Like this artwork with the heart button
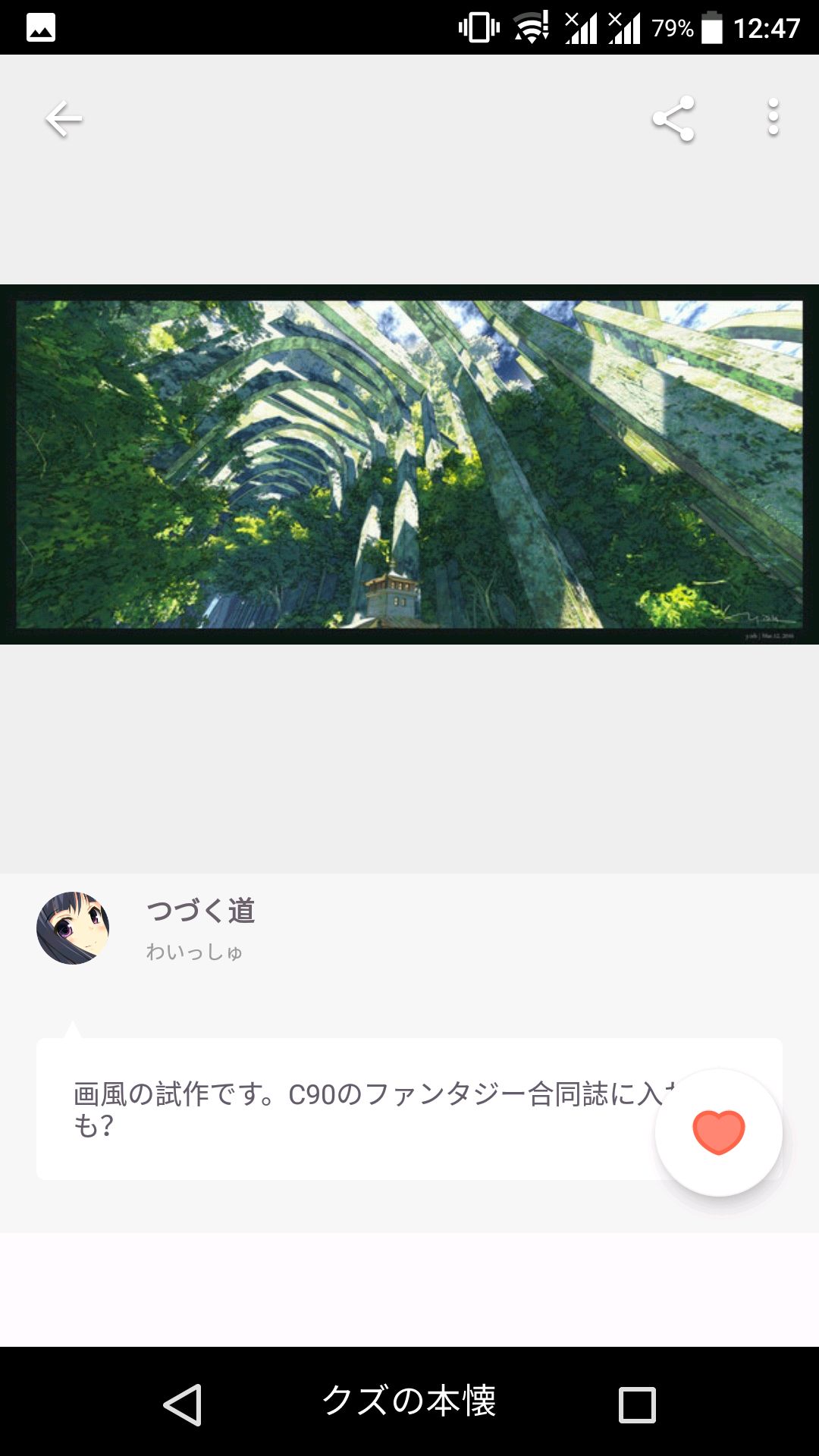 (x=718, y=1132)
